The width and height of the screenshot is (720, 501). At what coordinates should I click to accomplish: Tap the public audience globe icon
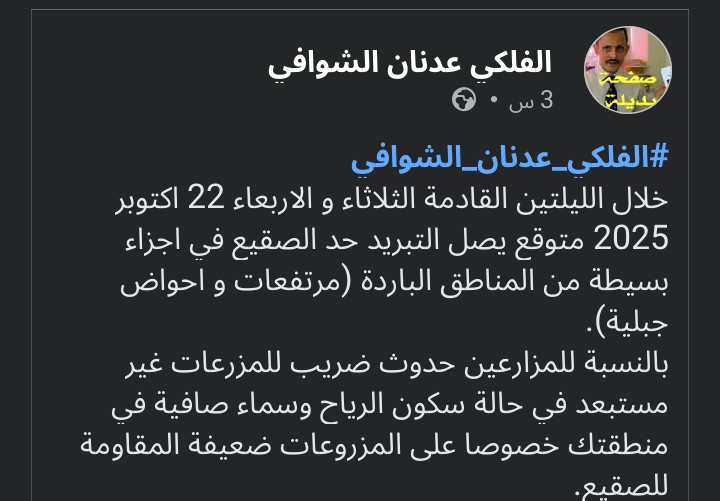pos(464,100)
